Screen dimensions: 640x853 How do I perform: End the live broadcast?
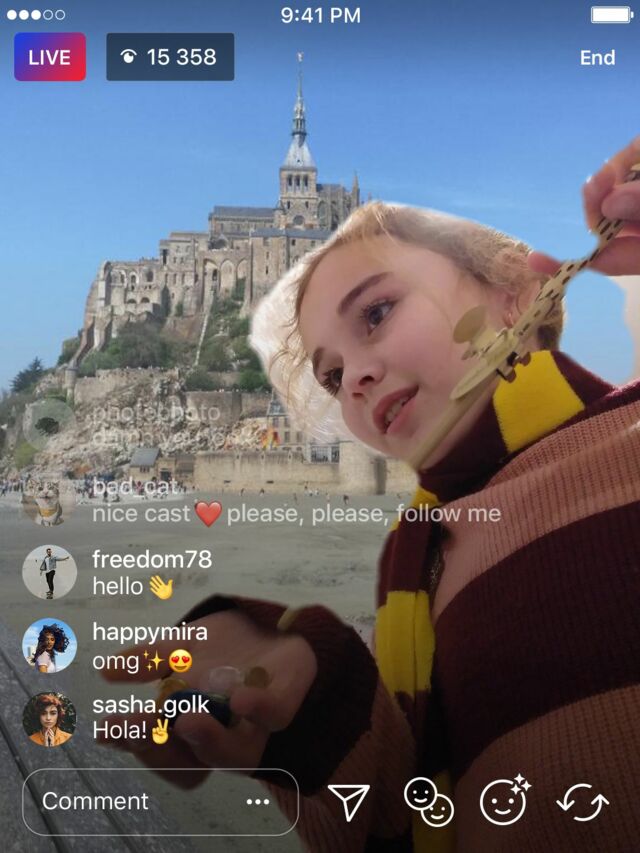(x=597, y=58)
